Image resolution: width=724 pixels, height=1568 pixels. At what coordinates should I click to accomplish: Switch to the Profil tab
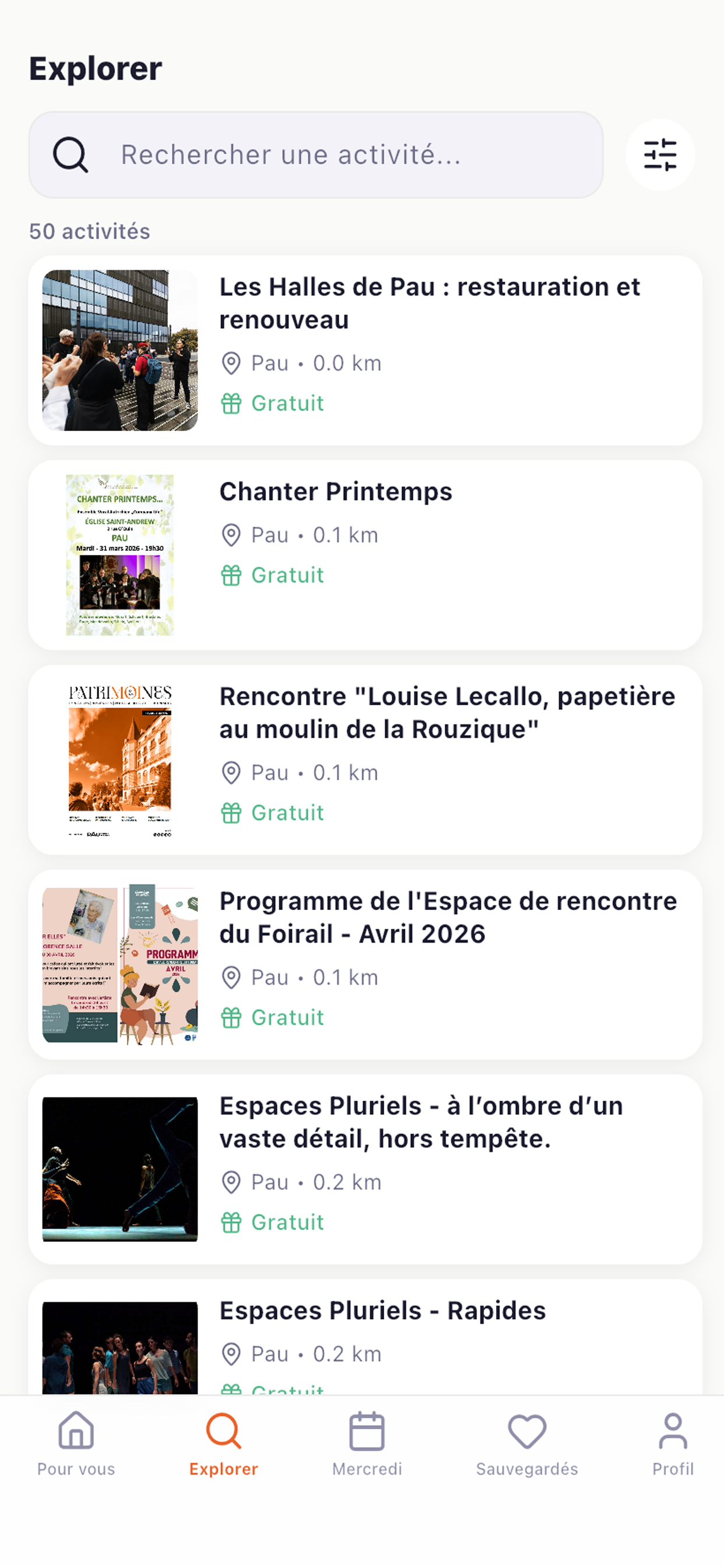673,1444
